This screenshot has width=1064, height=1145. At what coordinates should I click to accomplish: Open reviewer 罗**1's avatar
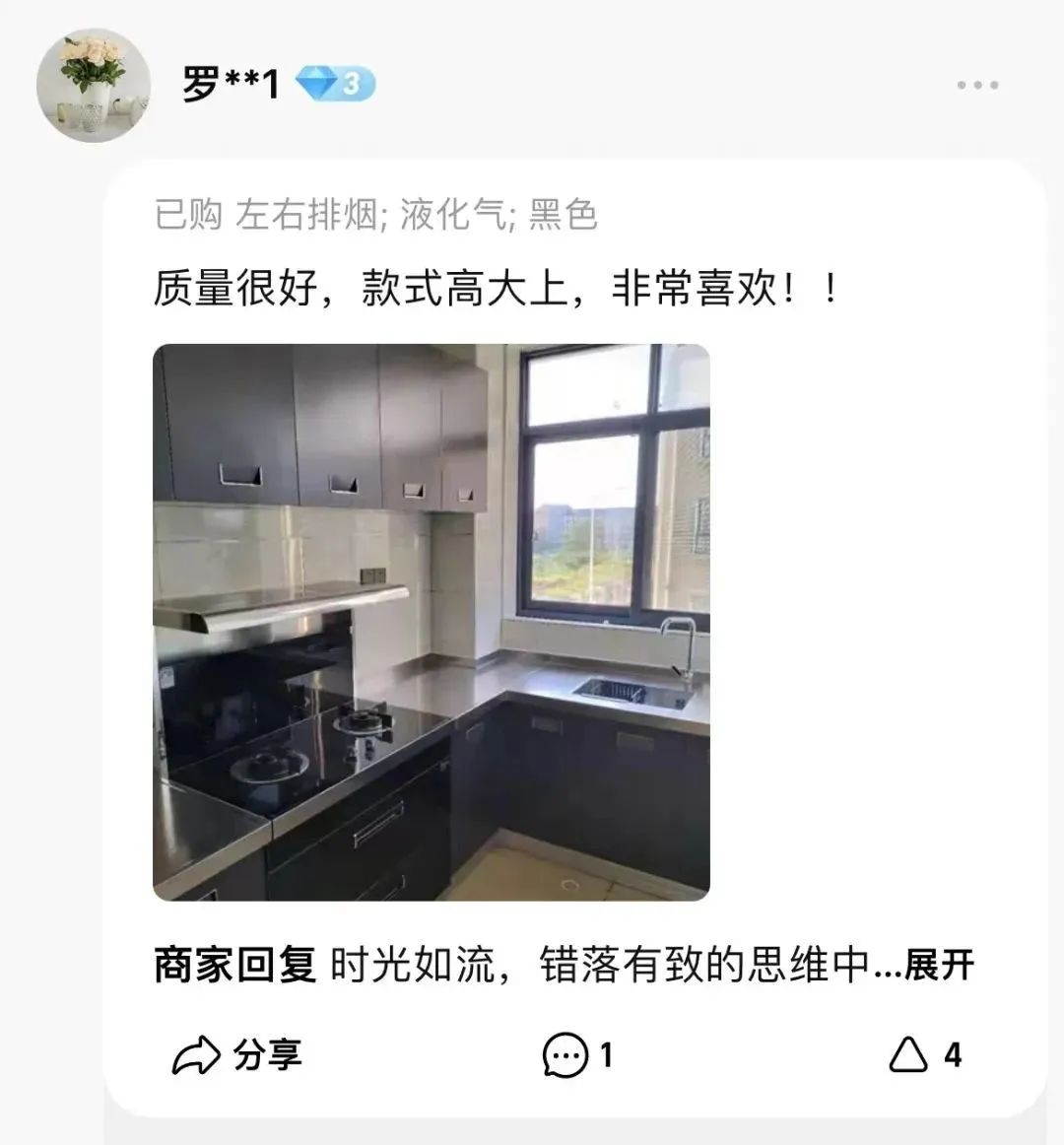click(x=93, y=86)
